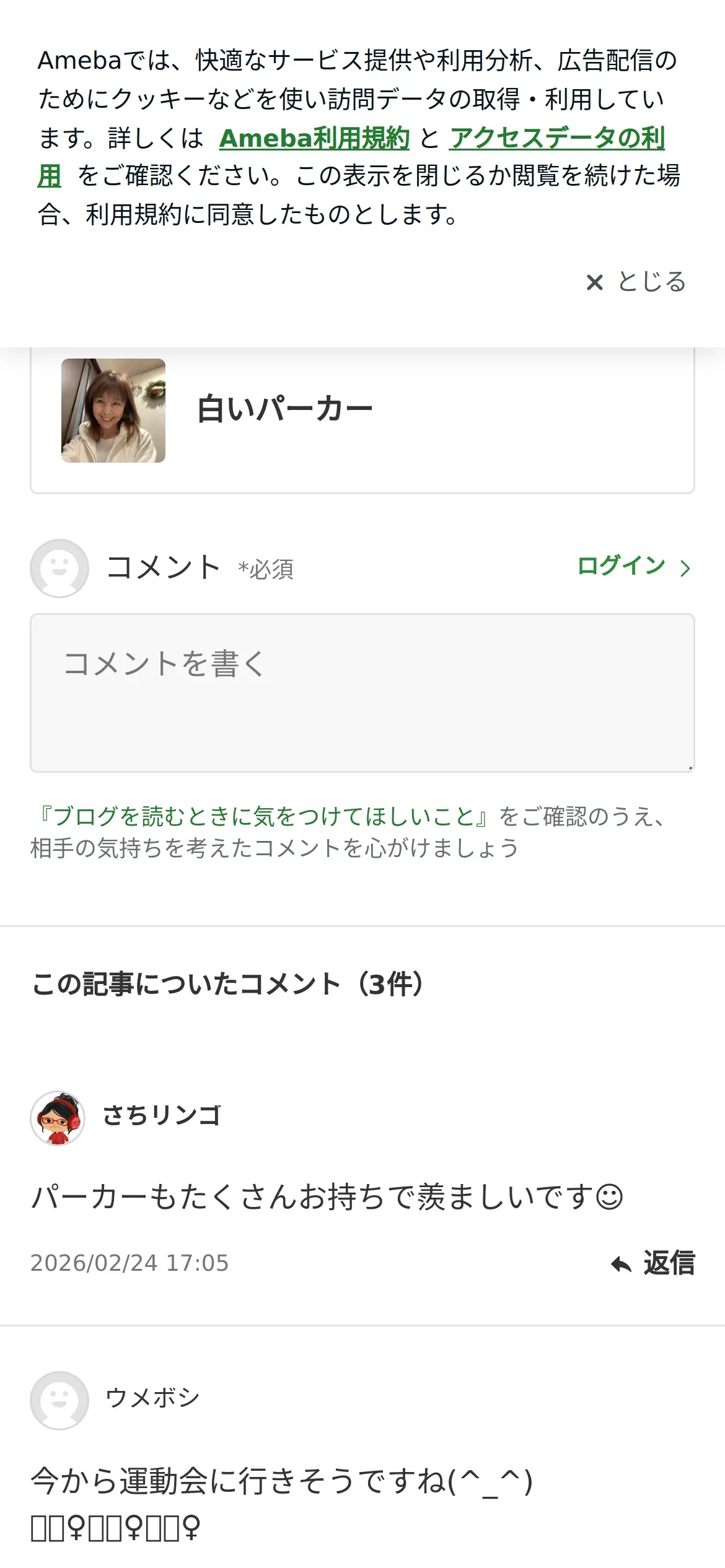Open the Ameba利用規約 link
The image size is (725, 1568).
click(x=314, y=138)
